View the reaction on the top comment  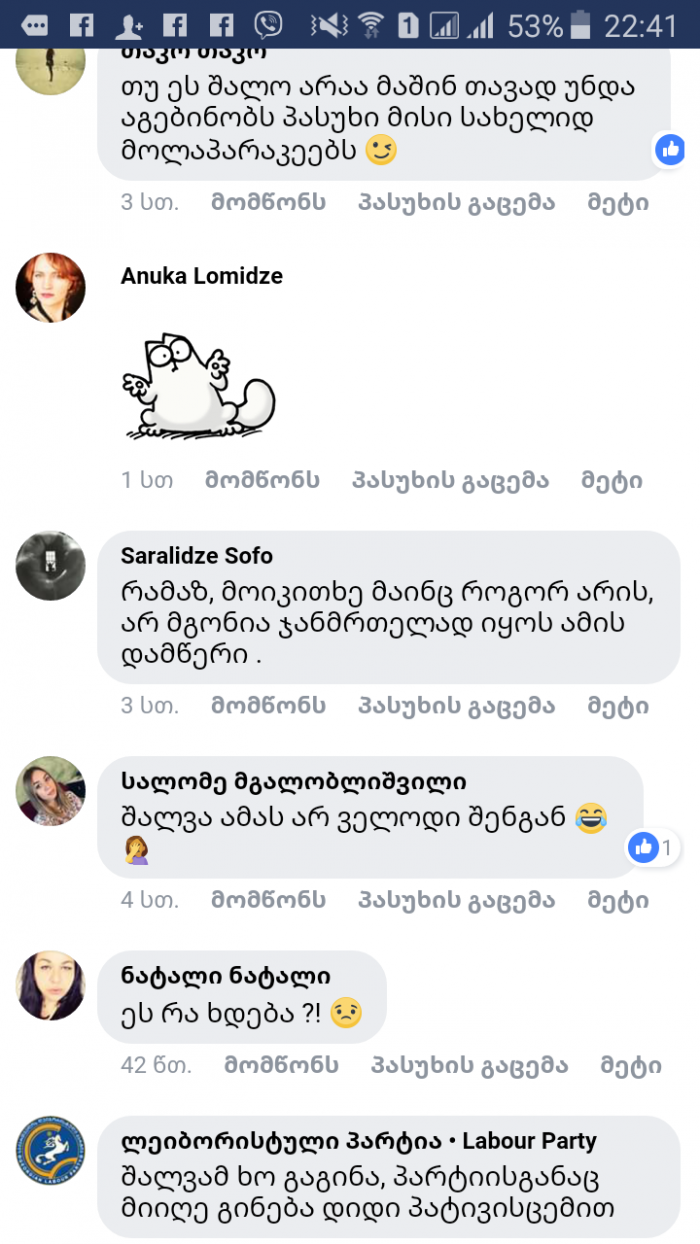tap(669, 150)
